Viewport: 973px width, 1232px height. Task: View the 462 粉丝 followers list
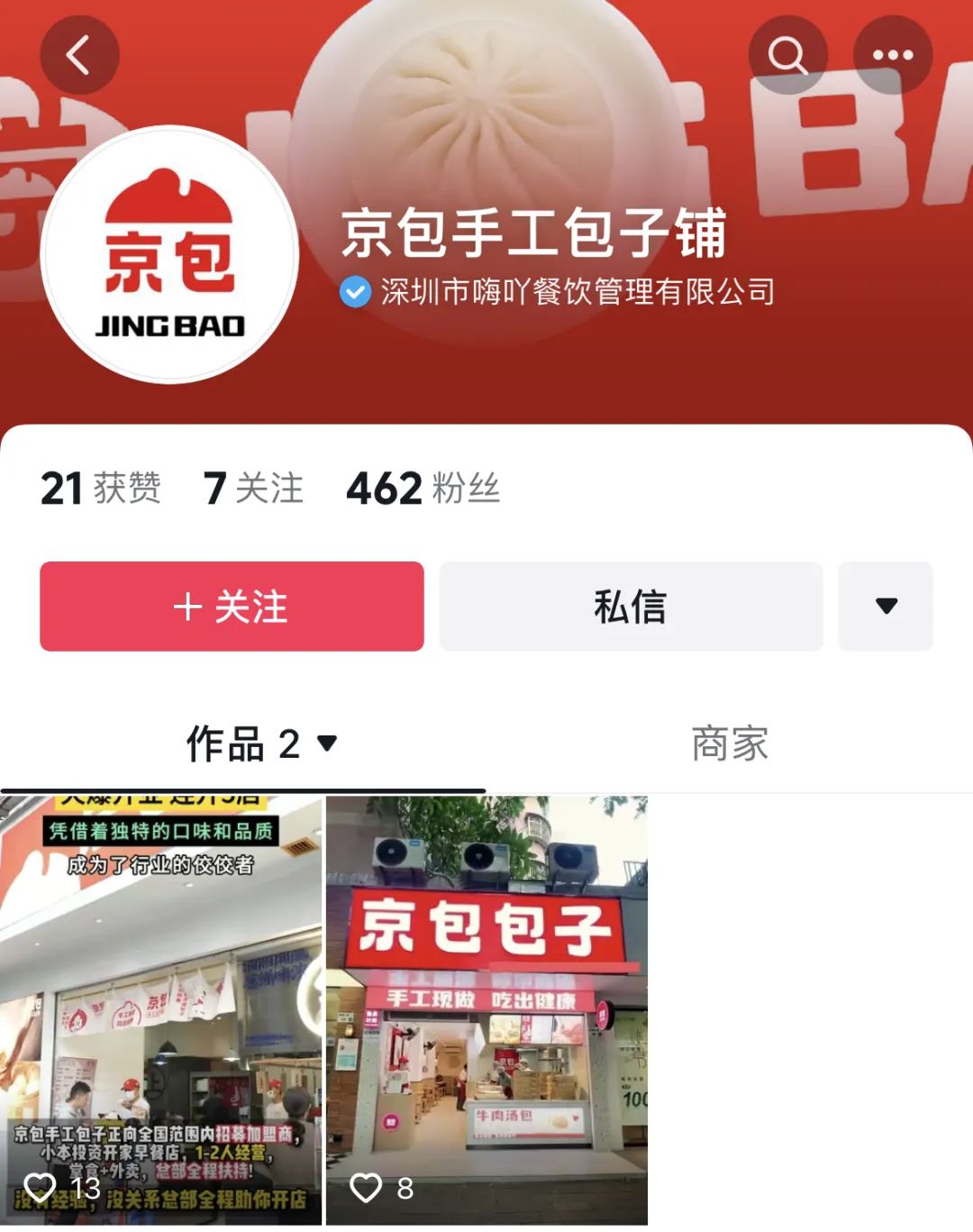(423, 488)
